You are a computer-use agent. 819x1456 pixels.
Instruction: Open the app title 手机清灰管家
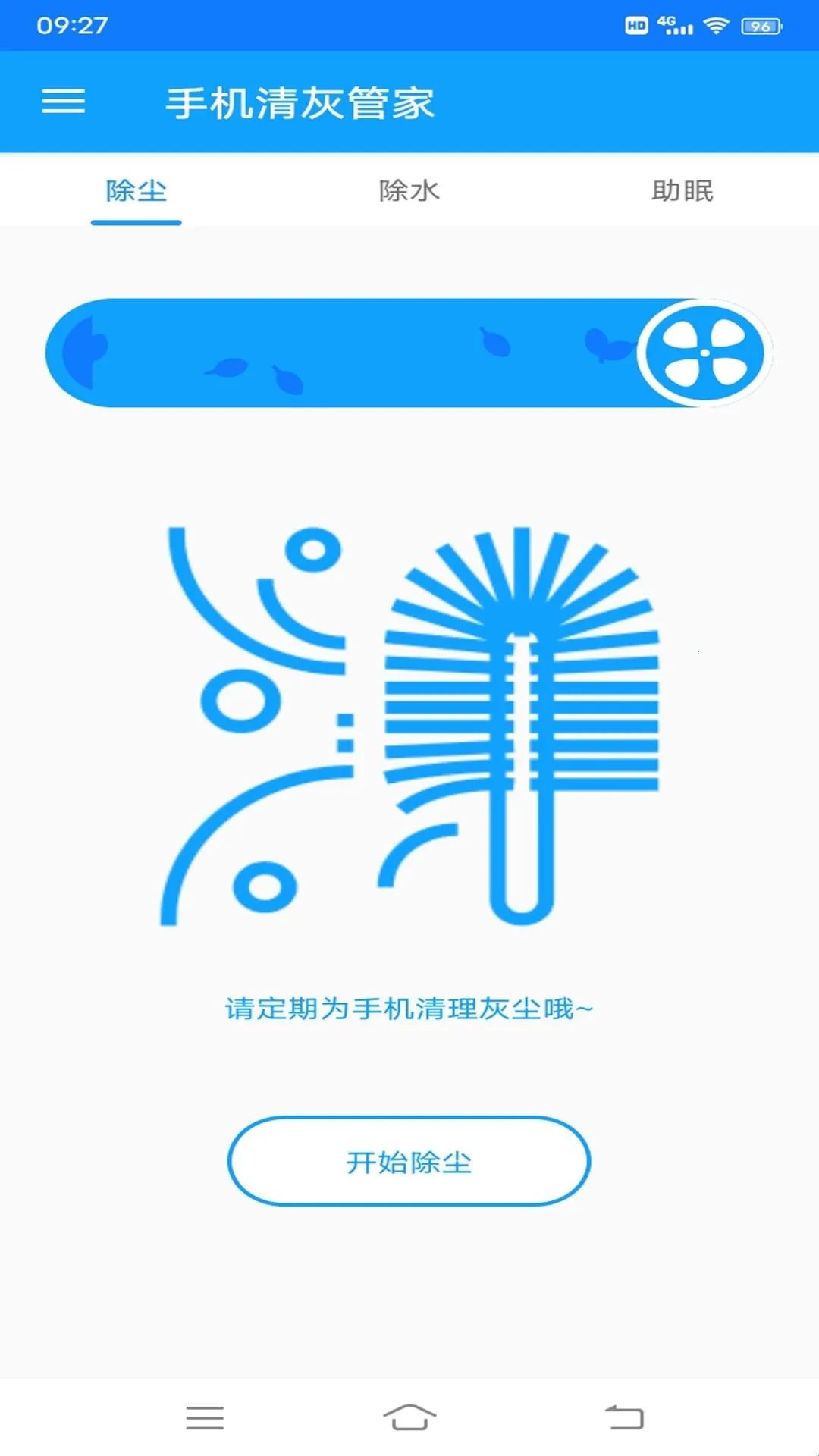tap(301, 102)
